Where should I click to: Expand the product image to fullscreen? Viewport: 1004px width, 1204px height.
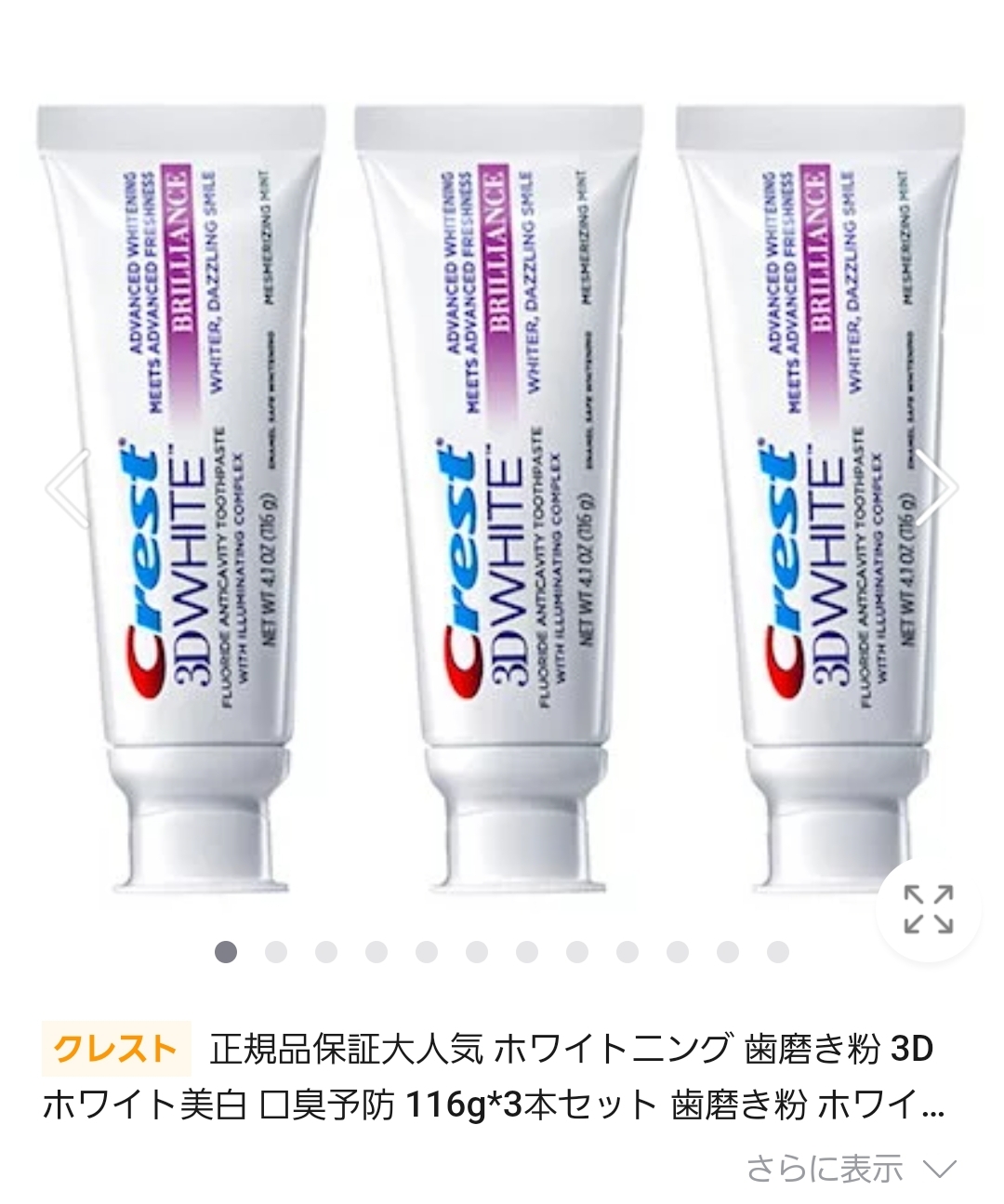[929, 908]
